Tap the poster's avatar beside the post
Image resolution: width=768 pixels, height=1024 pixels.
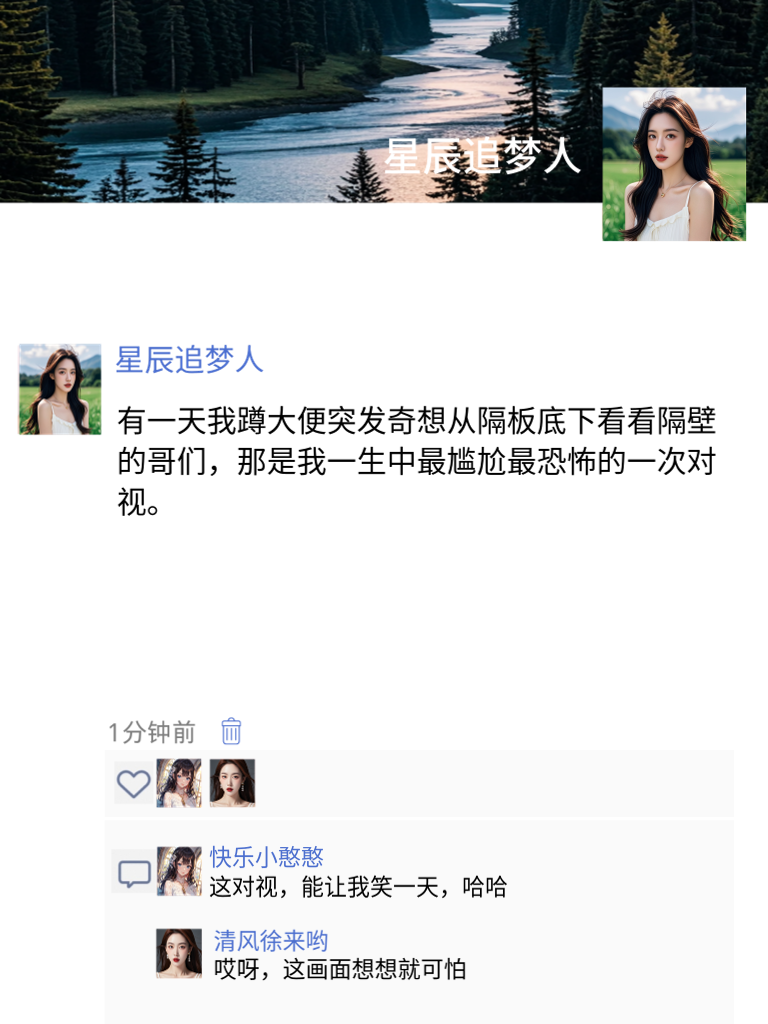pos(60,389)
